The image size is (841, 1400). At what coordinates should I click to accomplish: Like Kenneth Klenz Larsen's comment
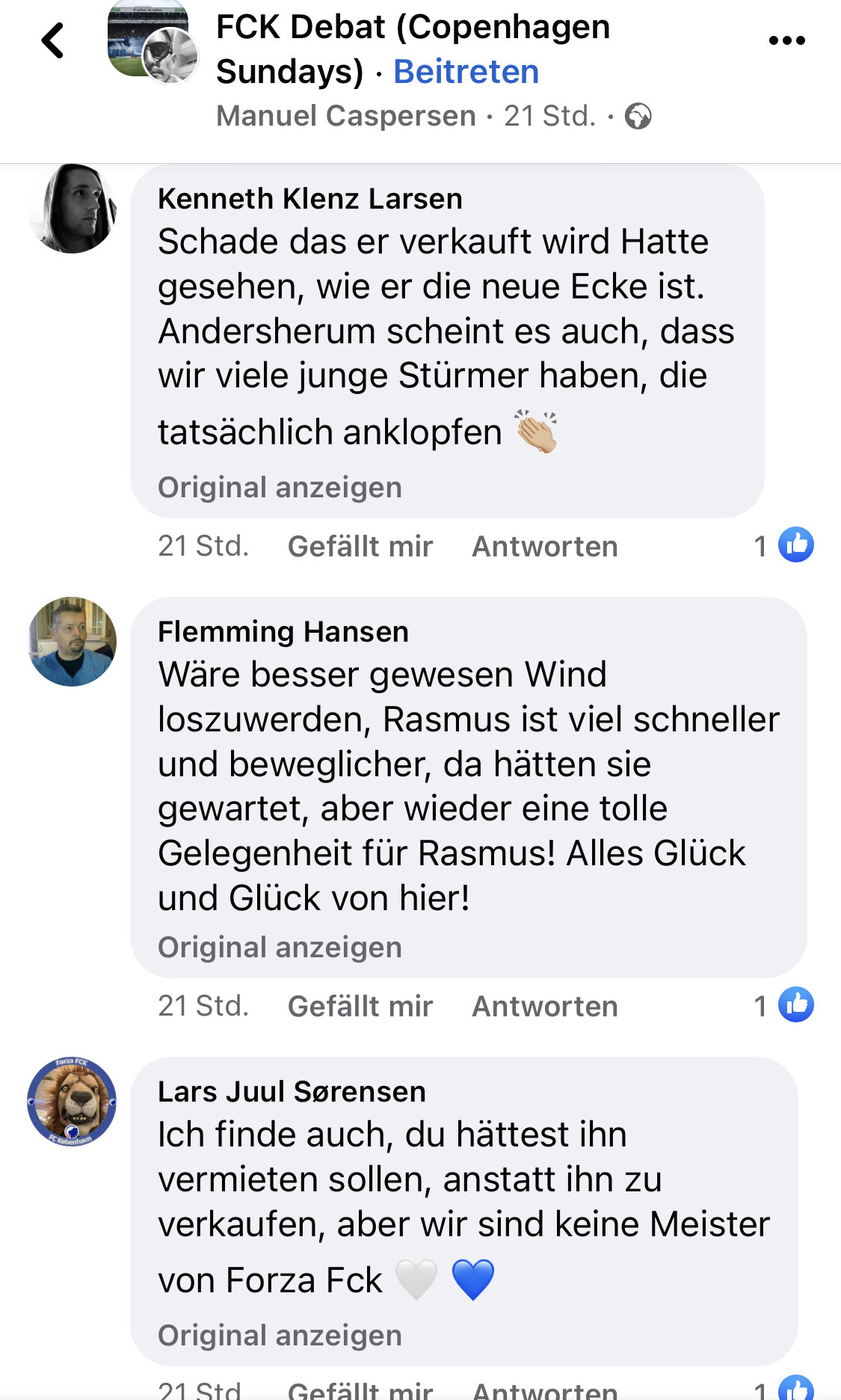360,546
